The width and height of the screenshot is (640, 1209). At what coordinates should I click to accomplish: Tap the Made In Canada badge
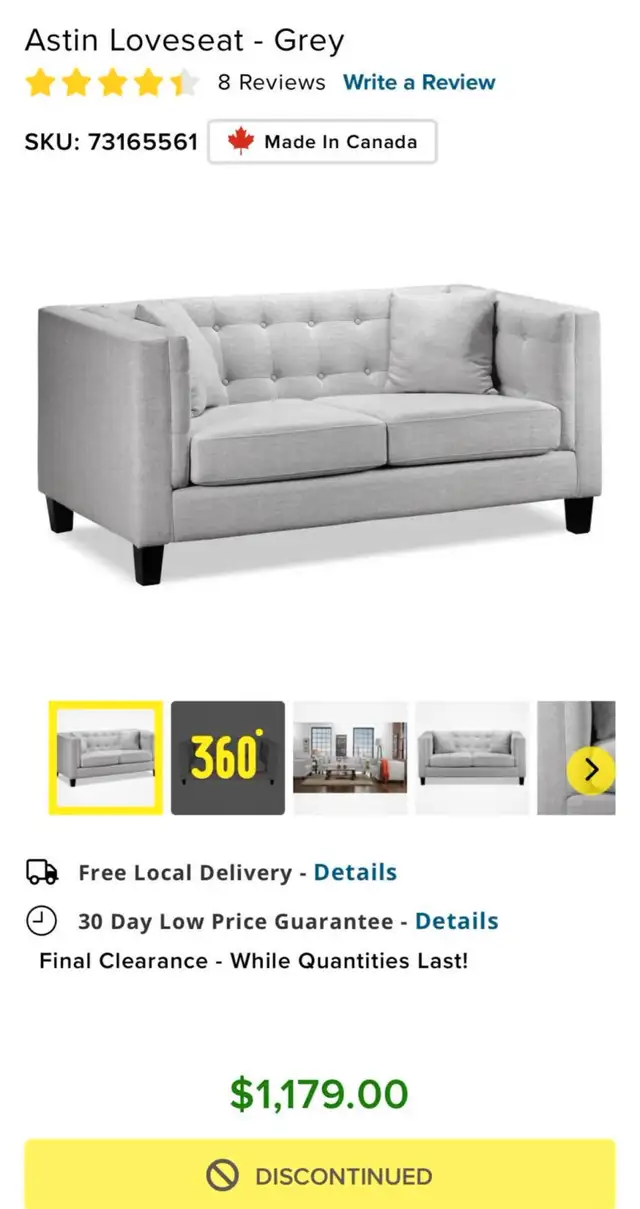click(322, 142)
